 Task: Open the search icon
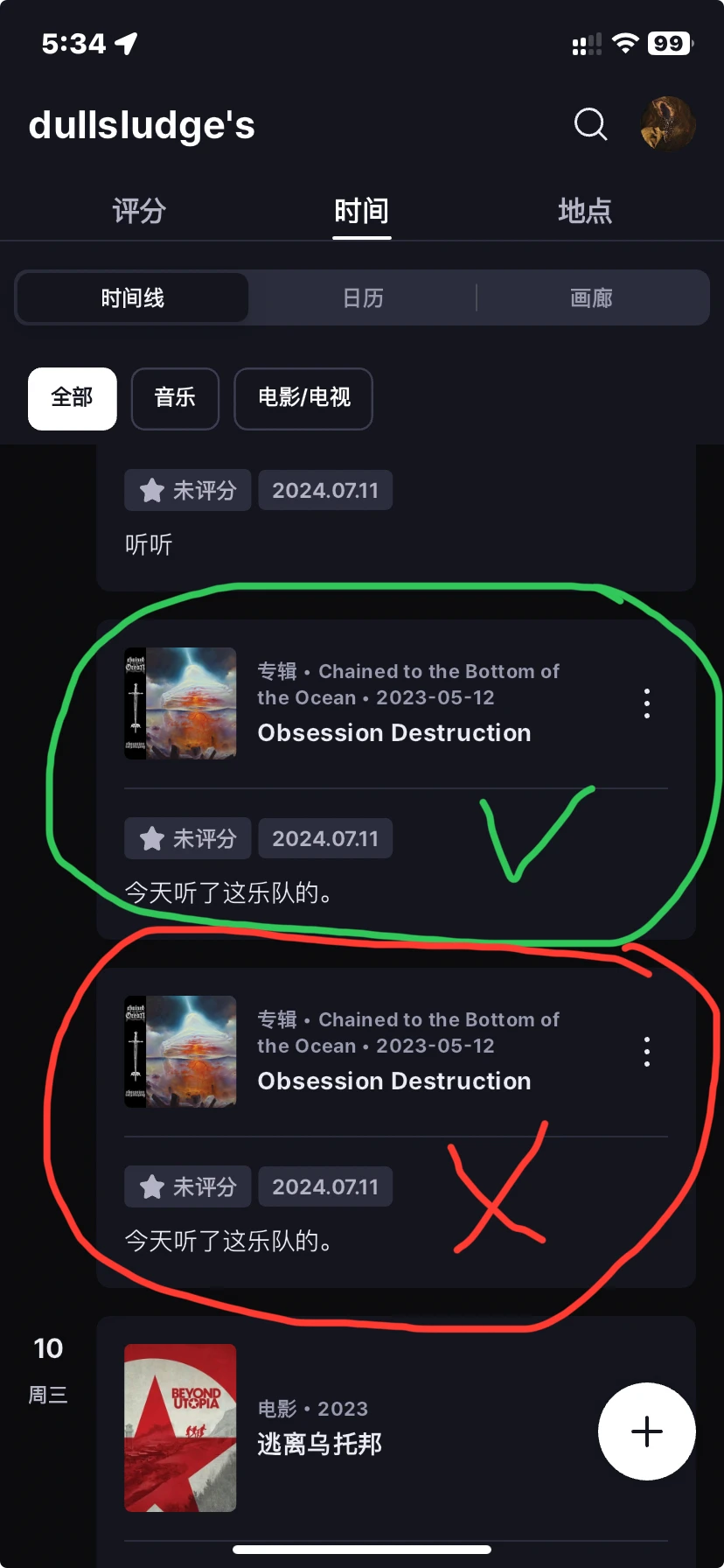590,124
